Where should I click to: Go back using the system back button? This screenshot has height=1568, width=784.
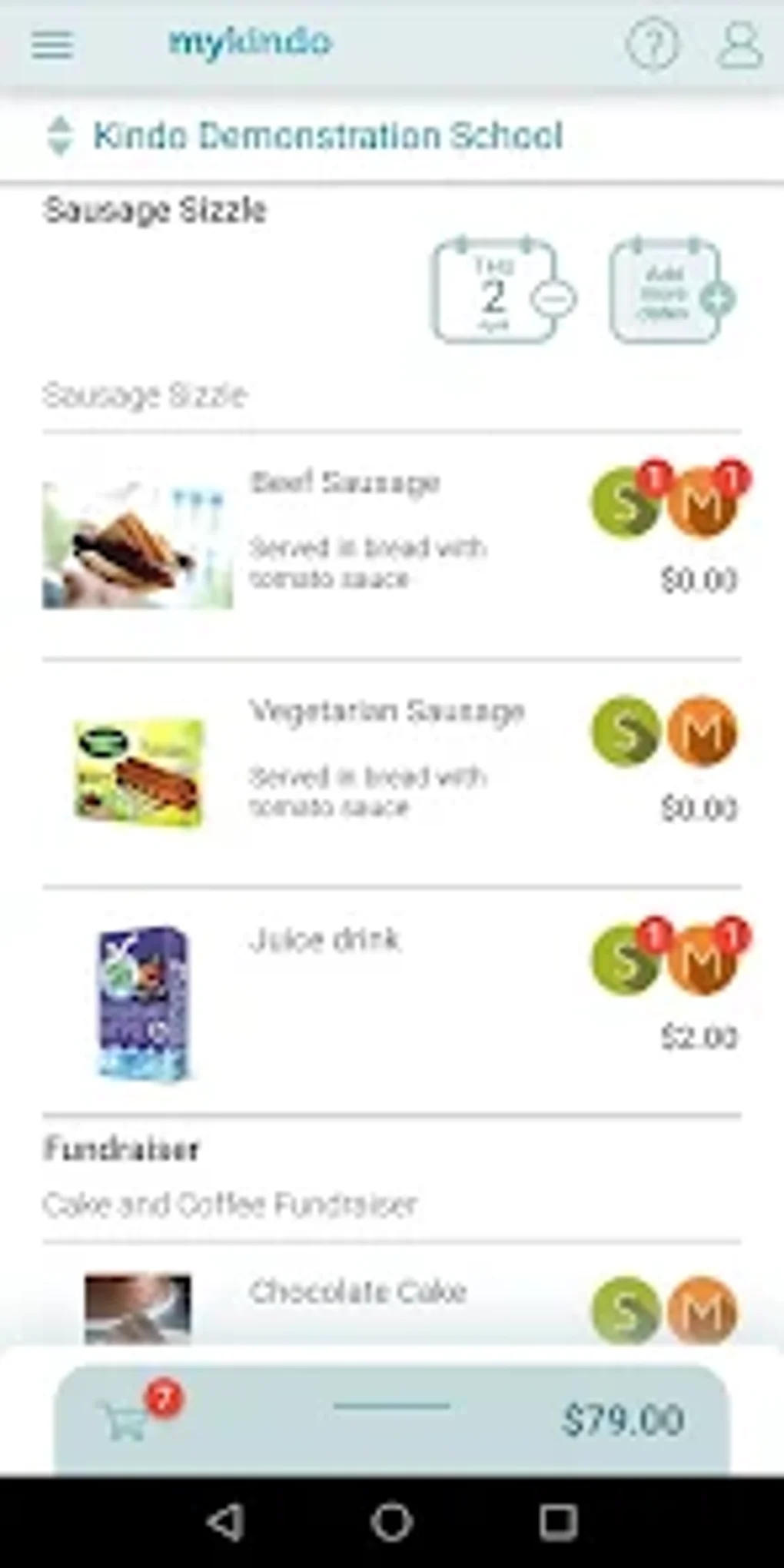(226, 1522)
